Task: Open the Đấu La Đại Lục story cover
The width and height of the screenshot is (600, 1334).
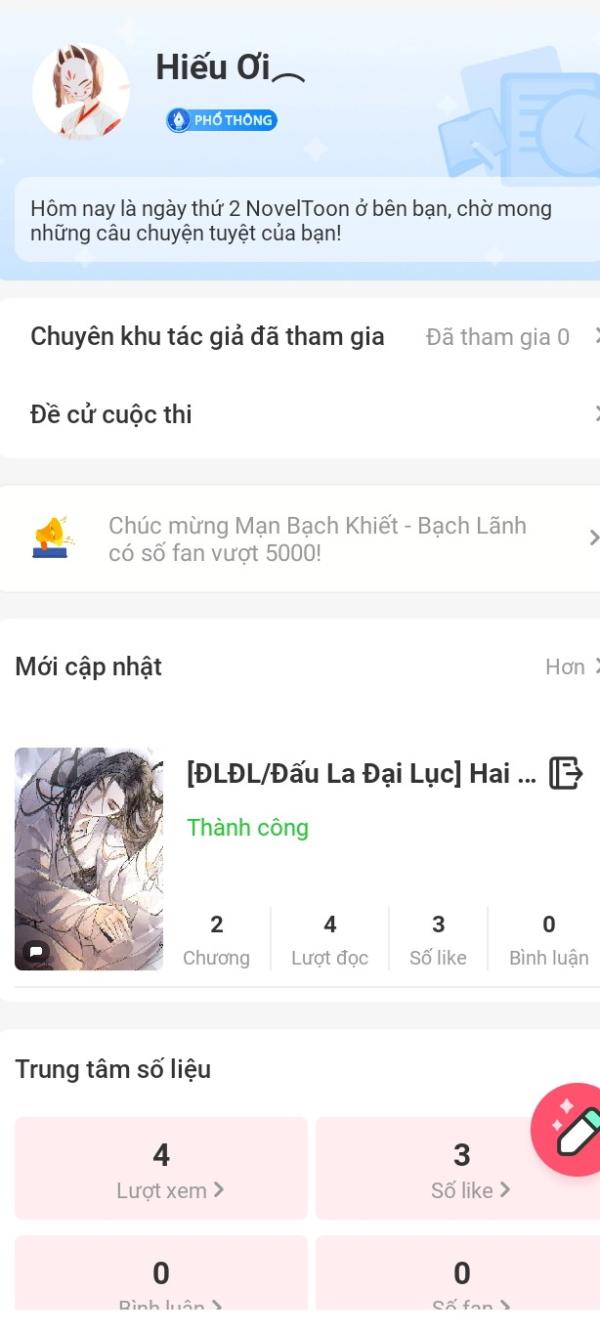Action: tap(89, 859)
